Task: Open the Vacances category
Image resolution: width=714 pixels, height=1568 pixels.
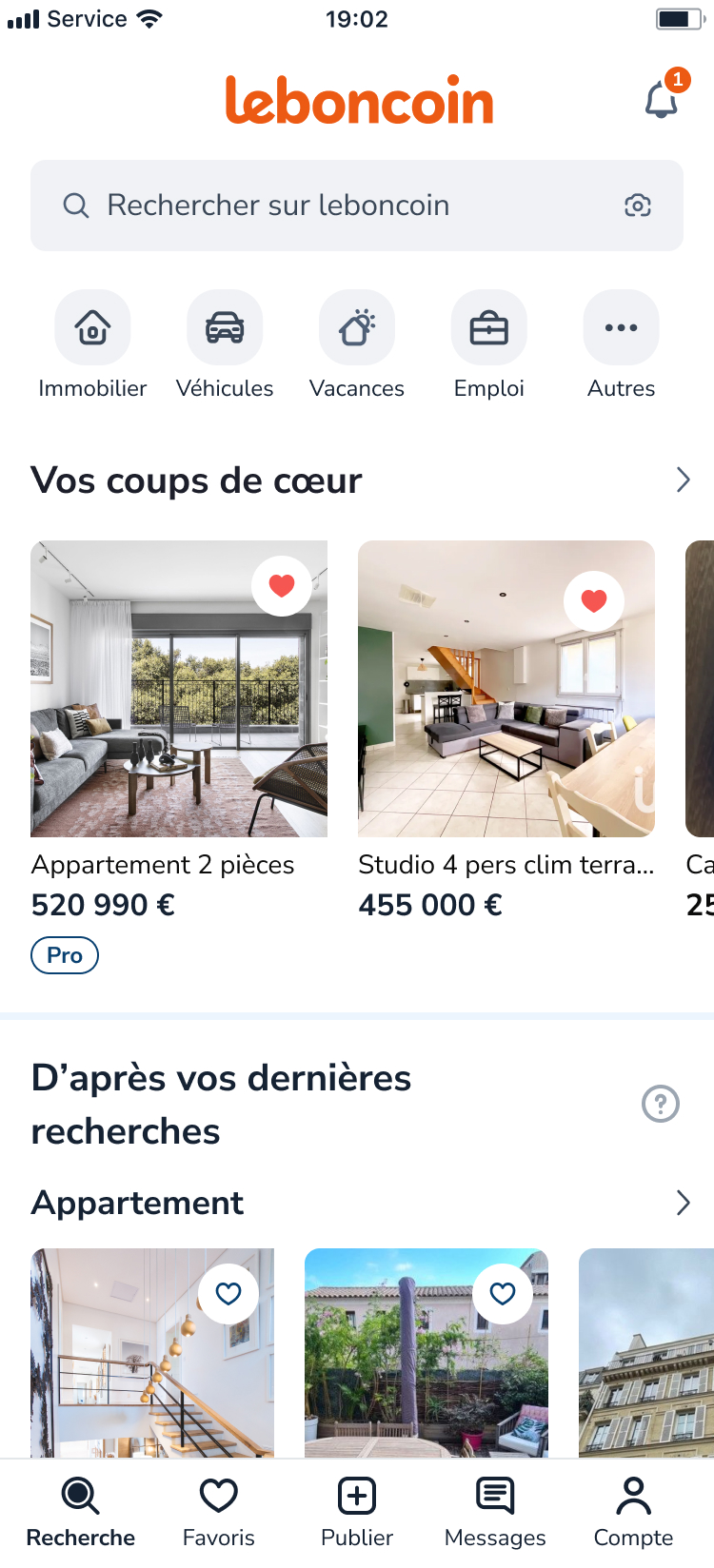Action: pyautogui.click(x=357, y=328)
